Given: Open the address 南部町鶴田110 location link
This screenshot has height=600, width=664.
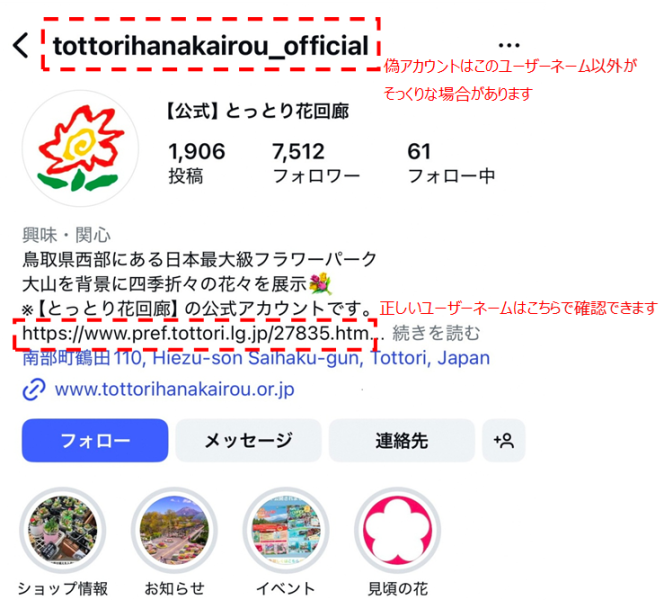Looking at the screenshot, I should point(255,358).
